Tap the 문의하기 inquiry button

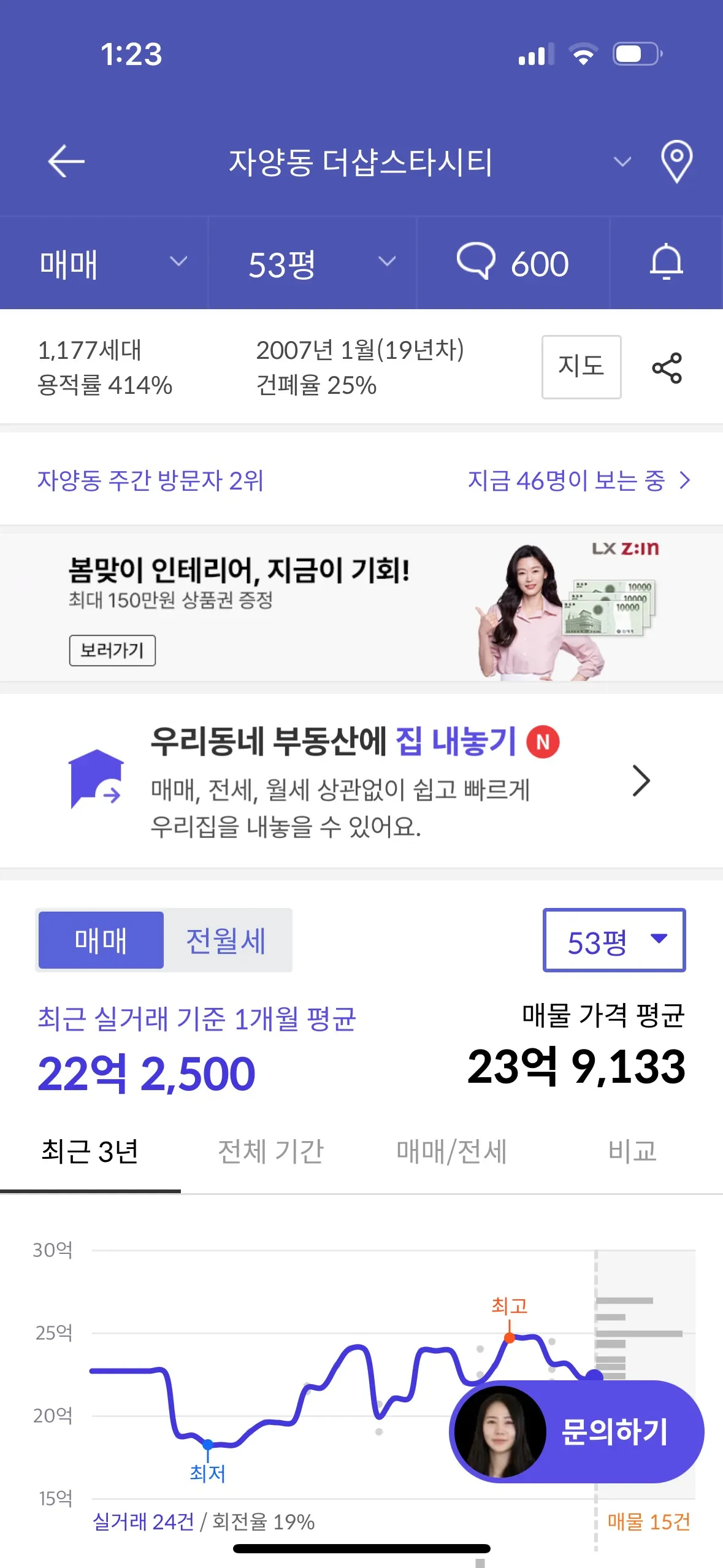tap(613, 1432)
